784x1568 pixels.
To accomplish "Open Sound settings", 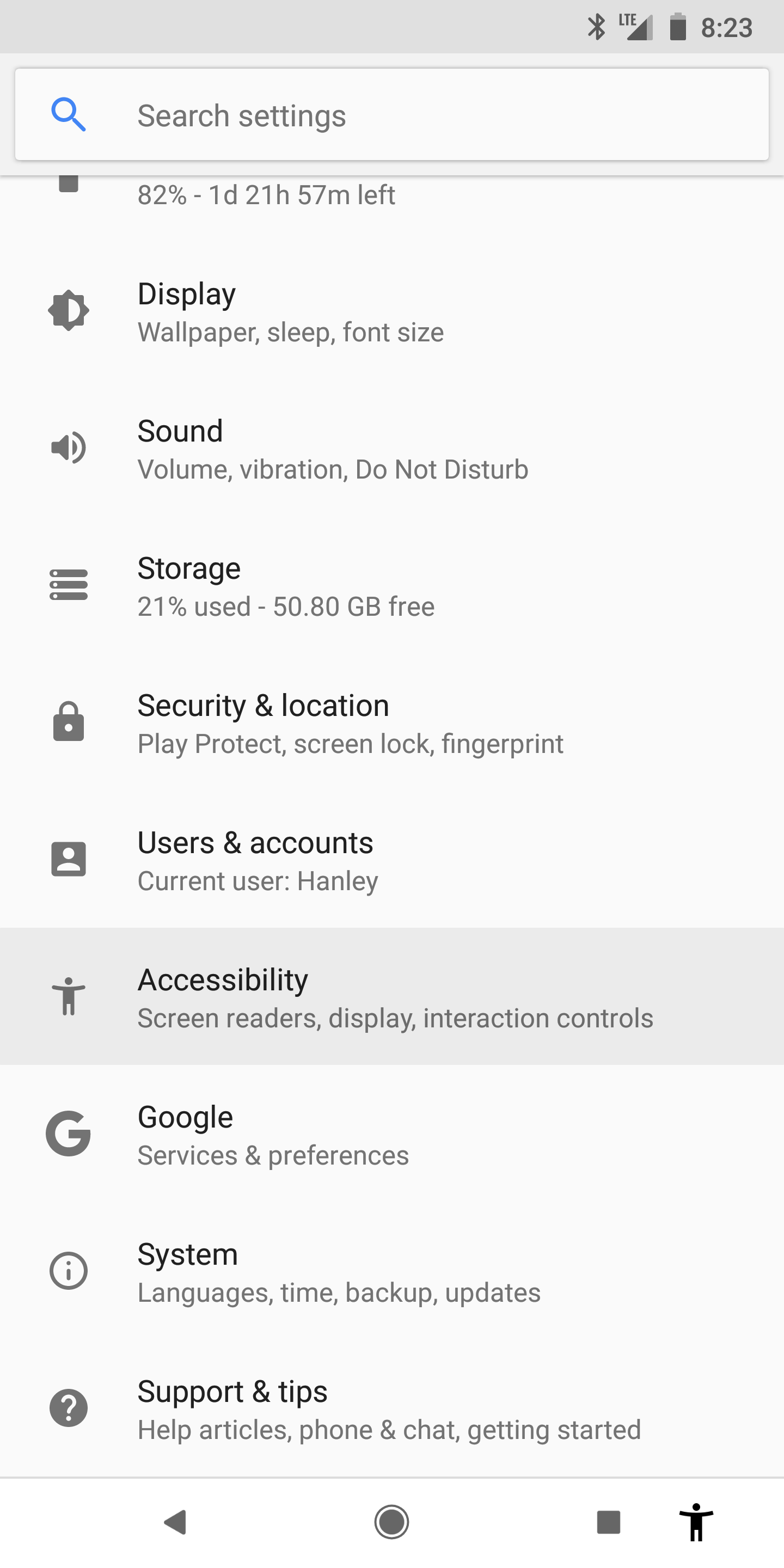I will coord(392,449).
